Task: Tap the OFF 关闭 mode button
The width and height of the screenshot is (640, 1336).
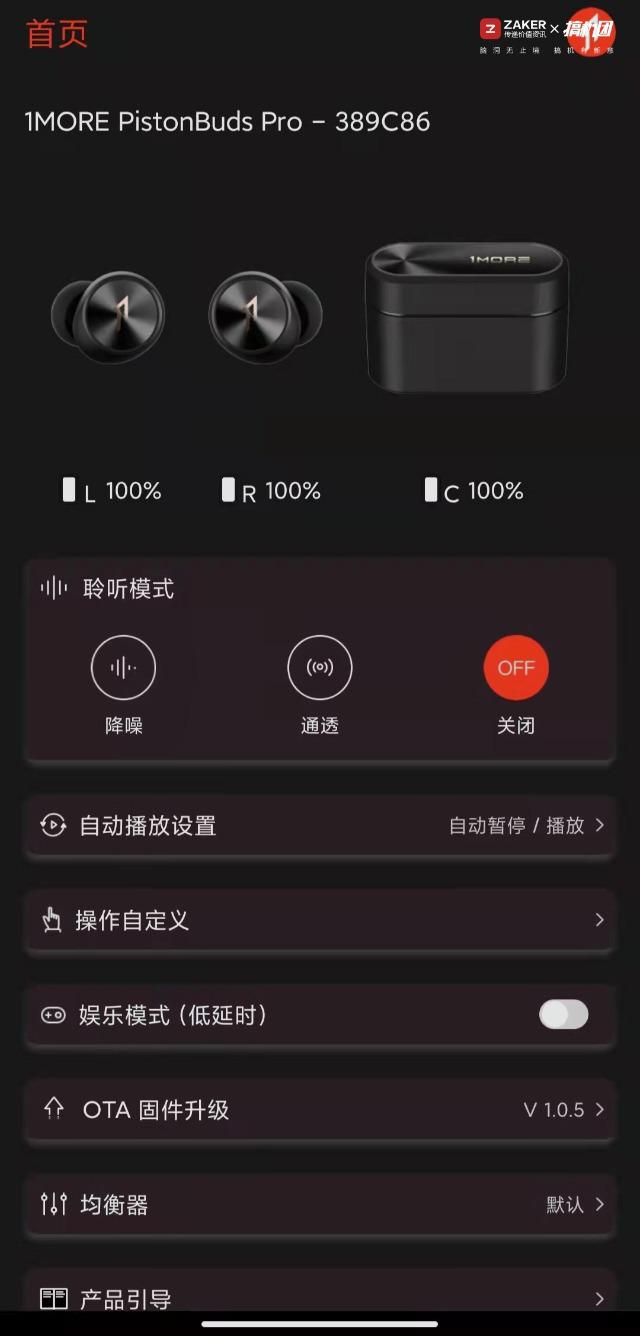Action: tap(516, 668)
